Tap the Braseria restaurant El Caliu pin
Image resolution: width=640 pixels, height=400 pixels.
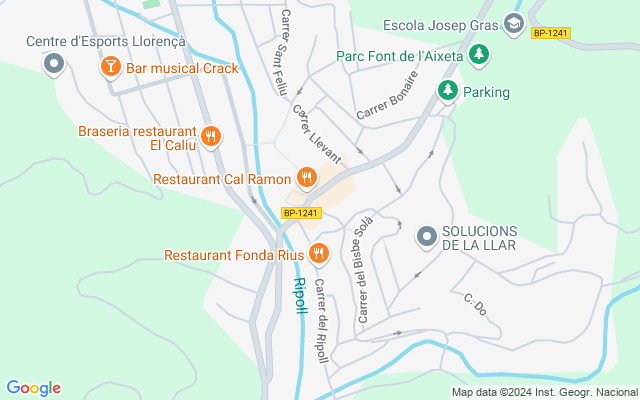[210, 137]
